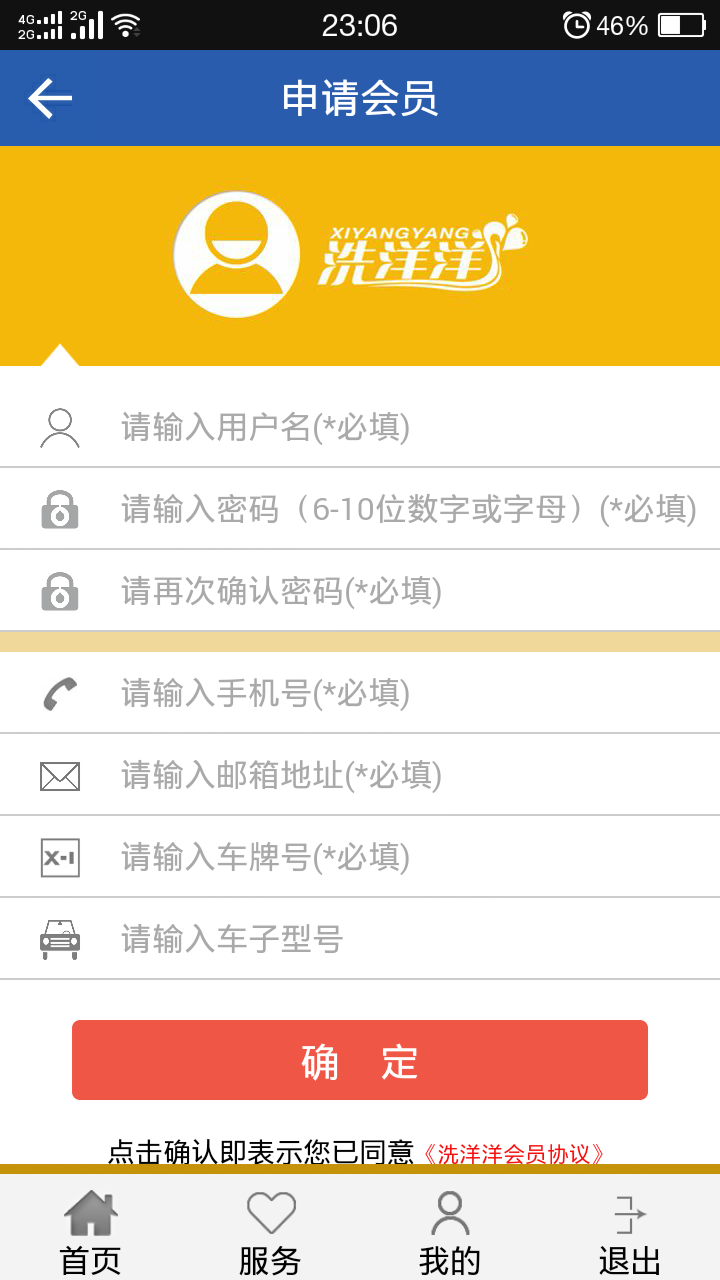Select the confirm password field
Screen dimensions: 720x1280
coord(360,591)
